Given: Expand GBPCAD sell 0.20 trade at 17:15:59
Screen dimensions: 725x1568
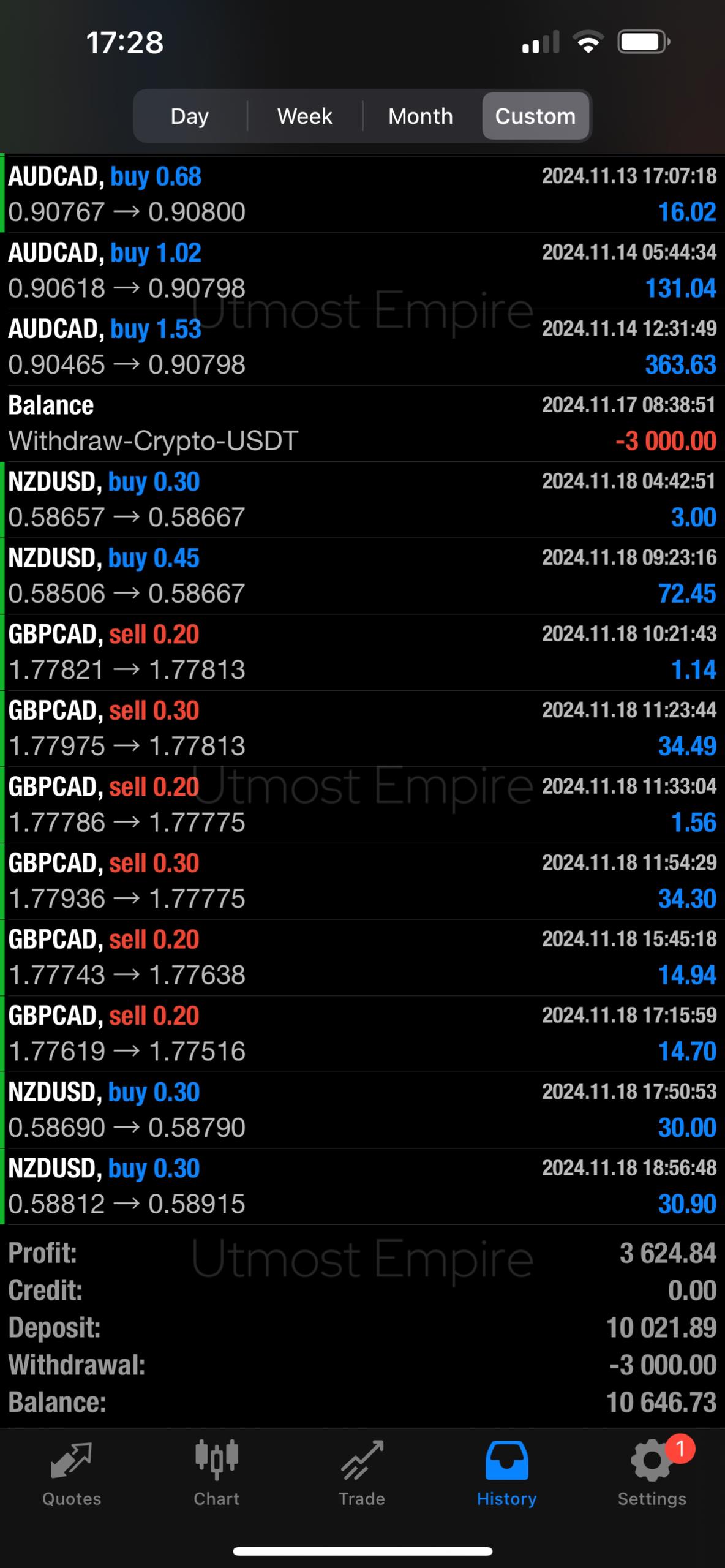Looking at the screenshot, I should click(362, 1034).
